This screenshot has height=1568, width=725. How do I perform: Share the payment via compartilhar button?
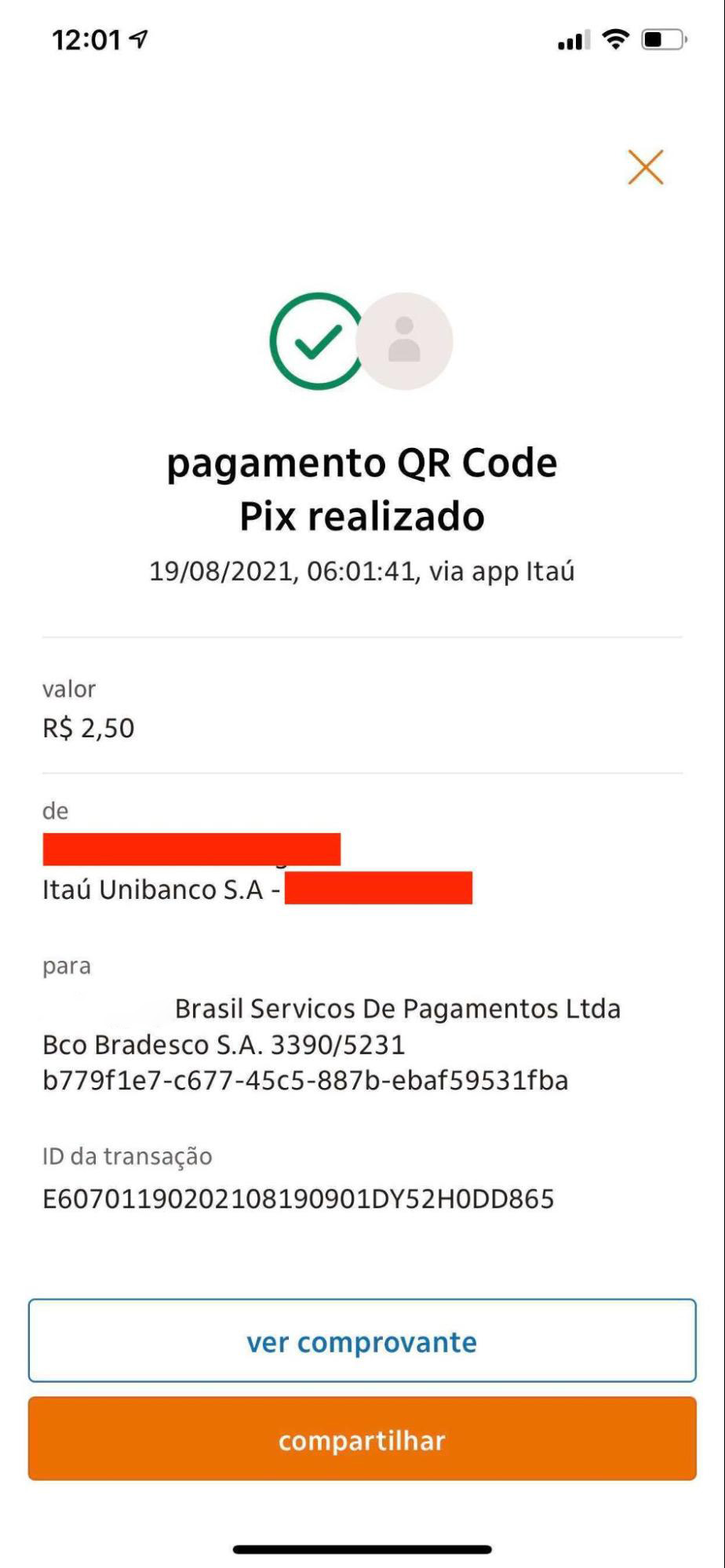[x=362, y=1439]
